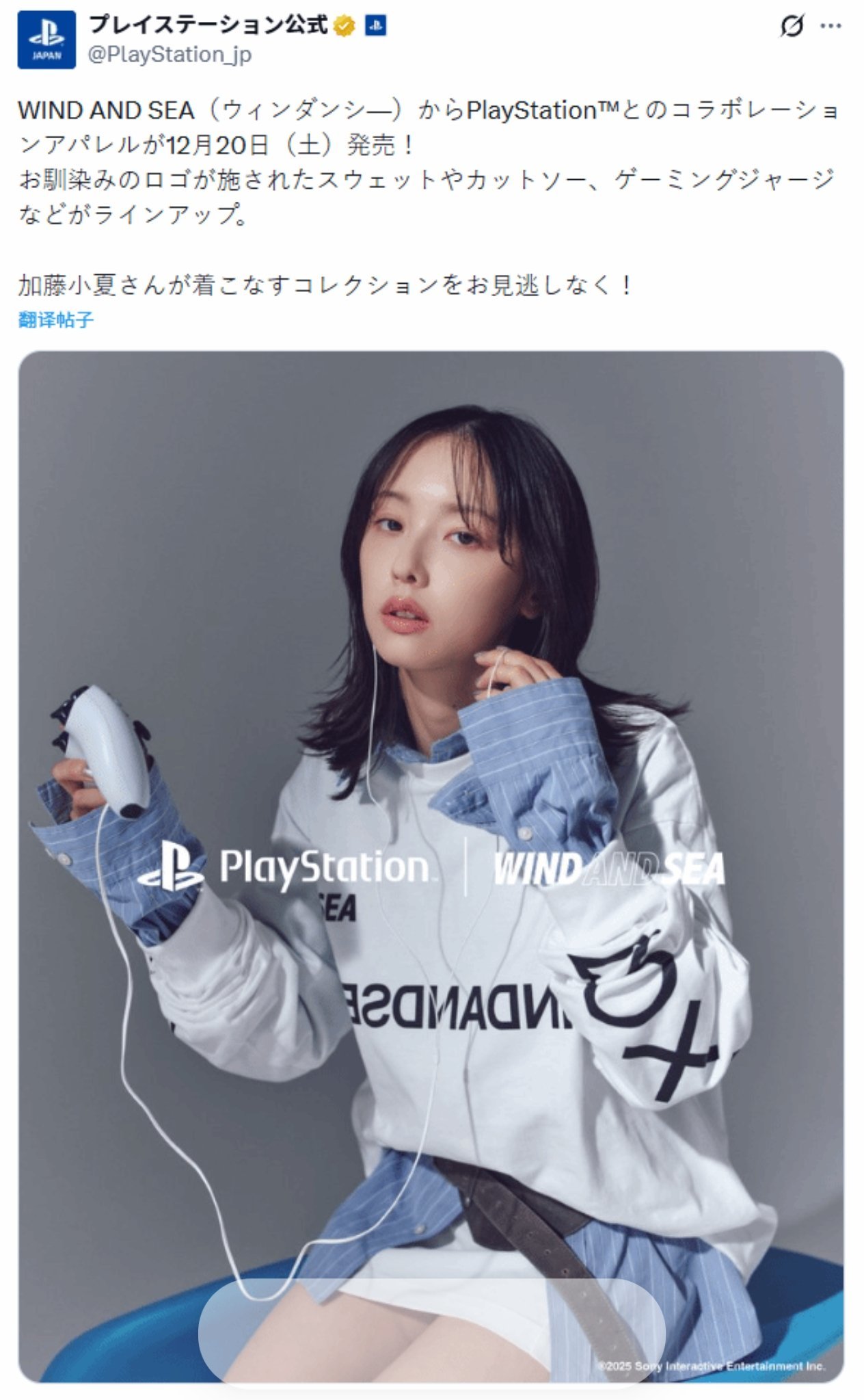Open the プレイステーション公式 account name

tap(208, 25)
